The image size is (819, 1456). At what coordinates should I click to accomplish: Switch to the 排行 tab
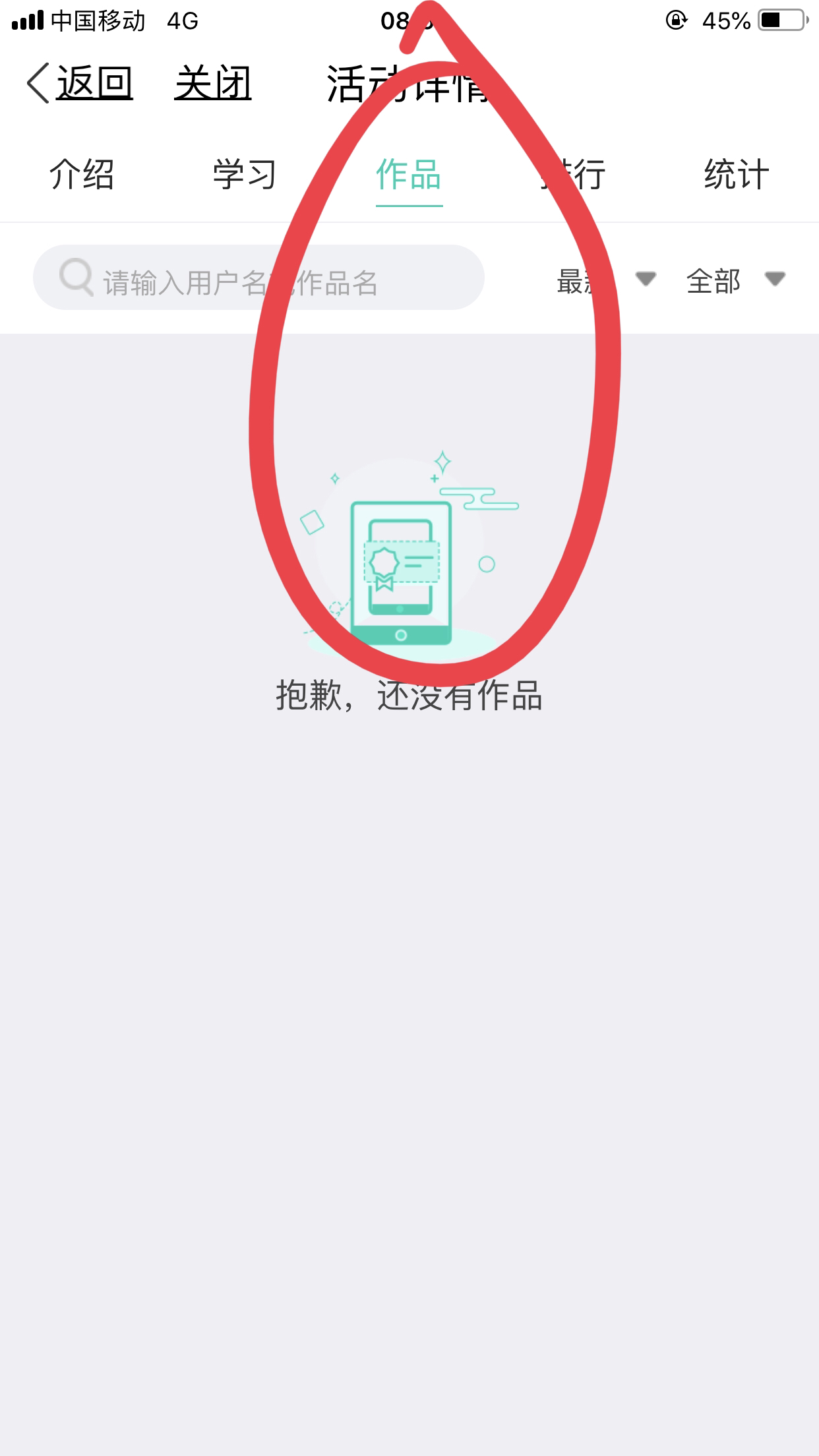click(572, 175)
